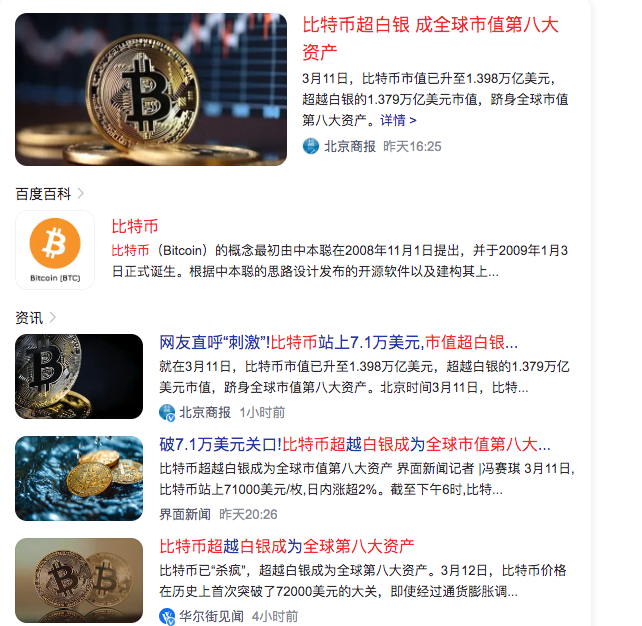Image resolution: width=642 pixels, height=626 pixels.
Task: Open the top article's Bitcoin image
Action: tap(151, 89)
